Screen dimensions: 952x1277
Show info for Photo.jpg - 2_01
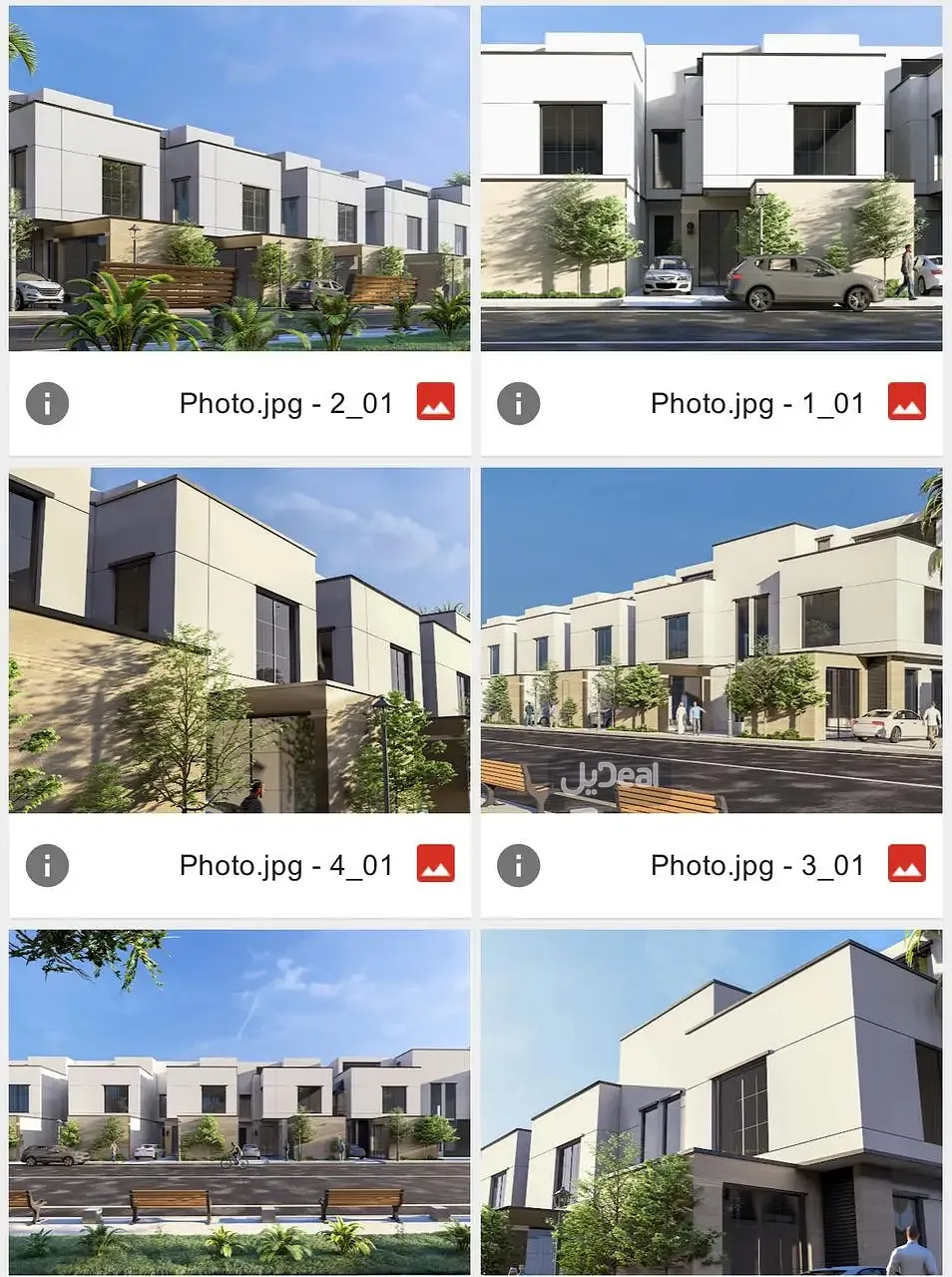pos(47,404)
